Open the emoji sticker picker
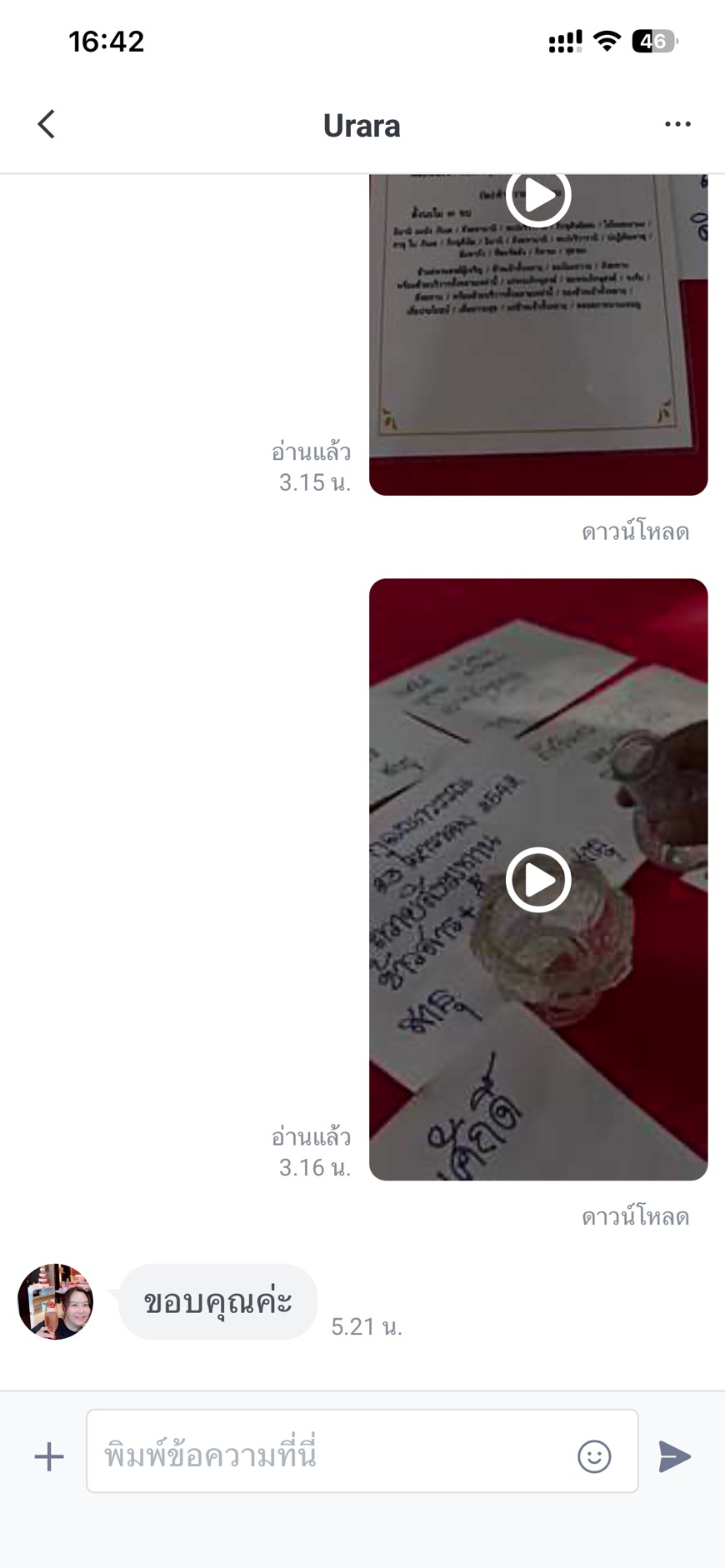This screenshot has height=1568, width=725. 594,1456
